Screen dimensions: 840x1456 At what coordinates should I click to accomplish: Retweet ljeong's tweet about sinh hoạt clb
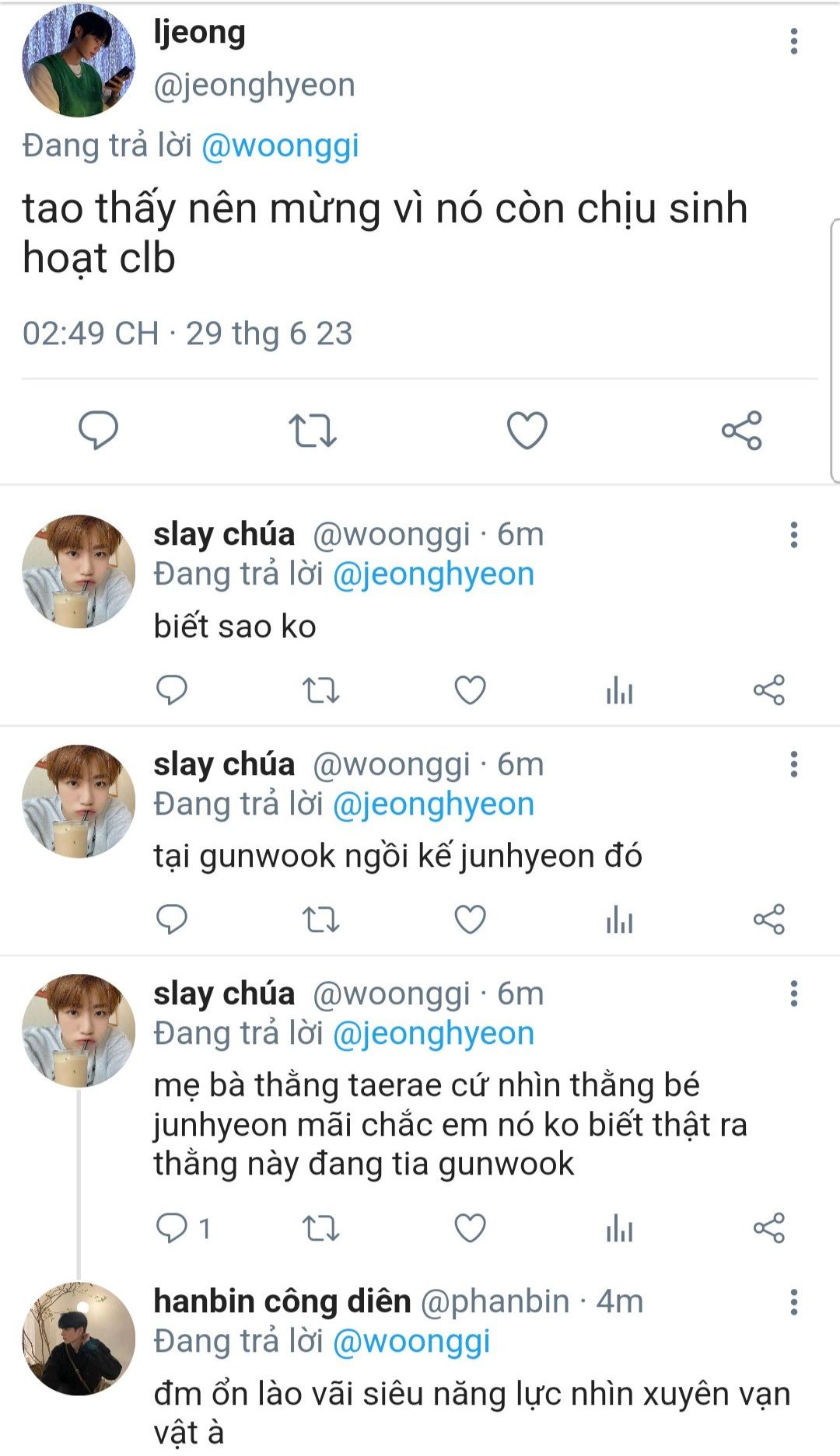[x=313, y=430]
